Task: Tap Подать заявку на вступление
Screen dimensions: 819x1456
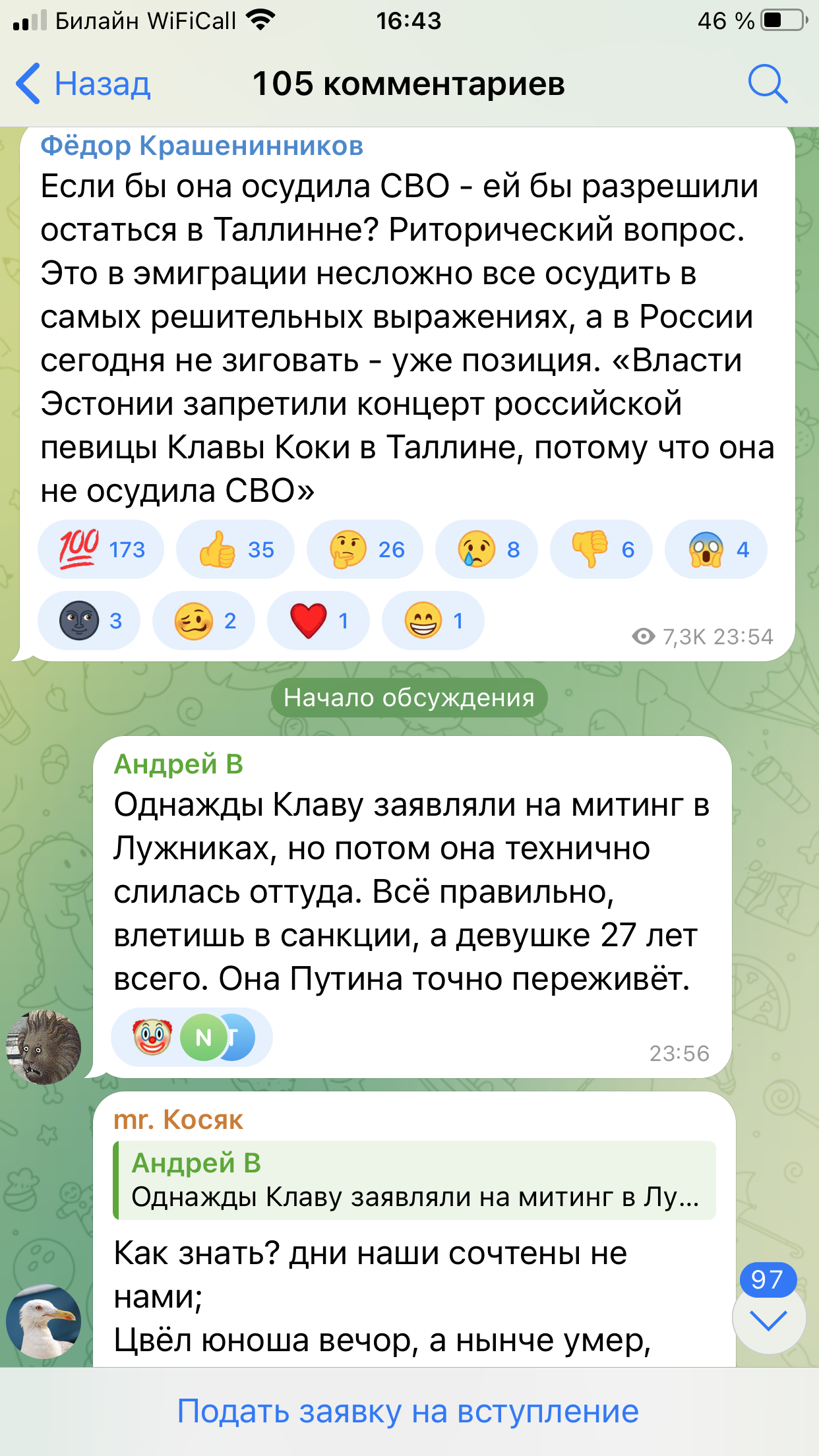Action: coord(408,1411)
